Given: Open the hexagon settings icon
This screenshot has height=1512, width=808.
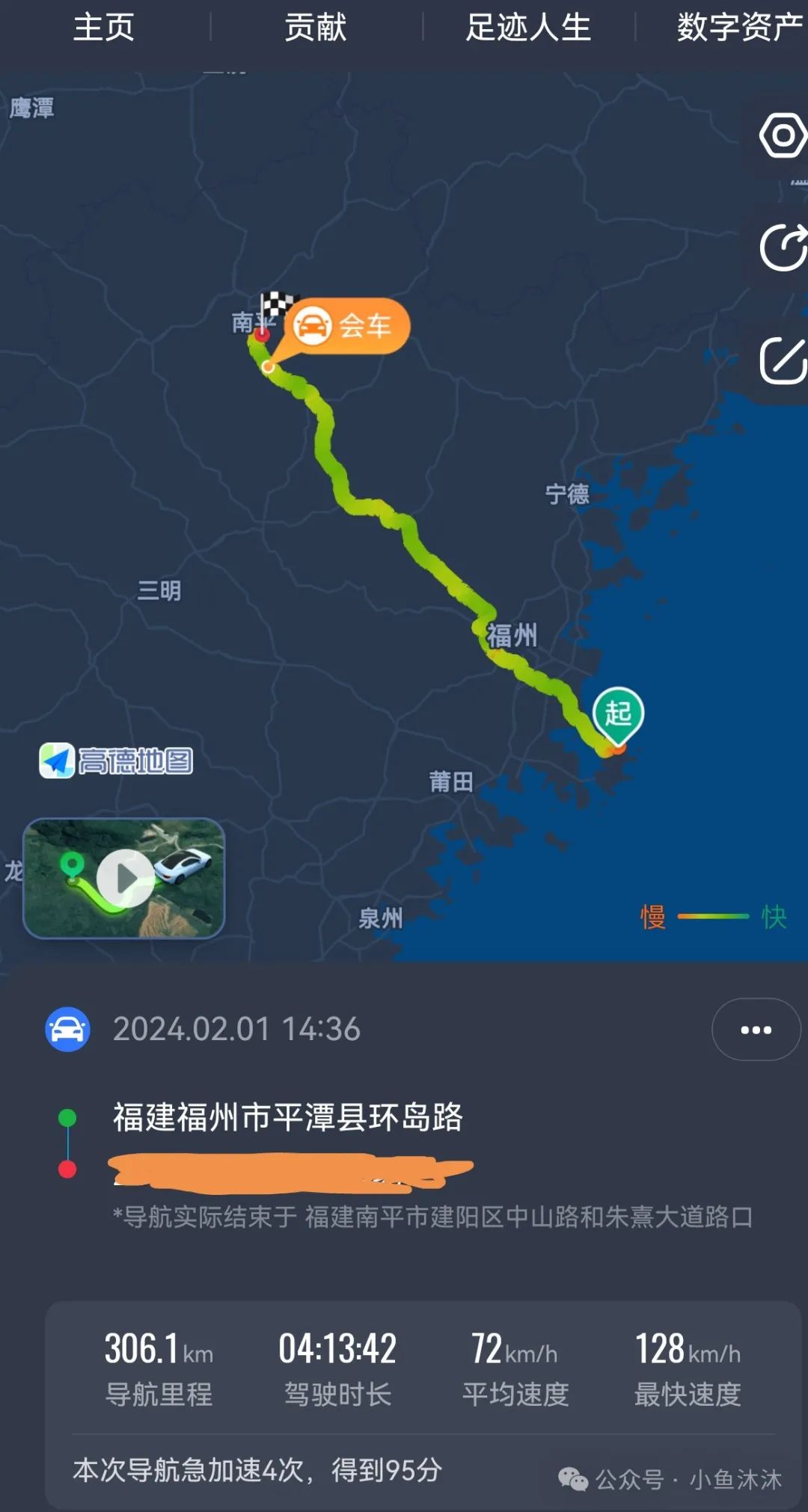Looking at the screenshot, I should pyautogui.click(x=782, y=136).
